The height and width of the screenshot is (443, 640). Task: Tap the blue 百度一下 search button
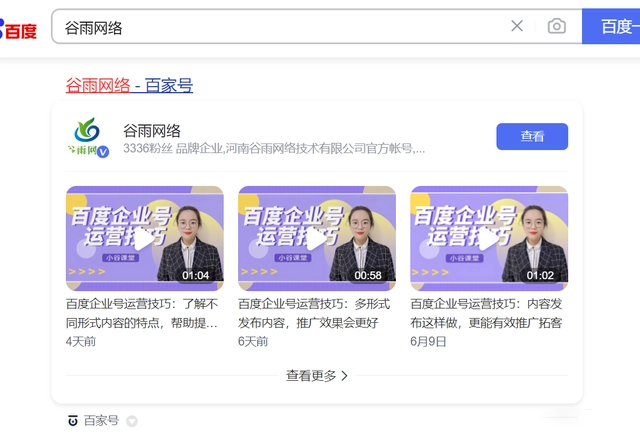(612, 26)
